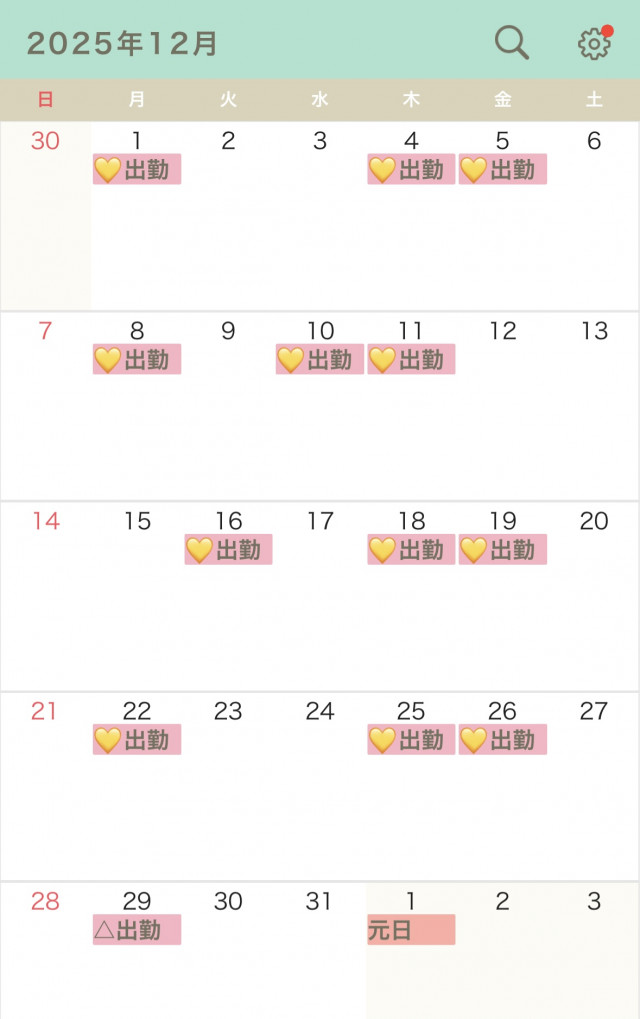Select Sunday December 14
The image size is (640, 1019).
point(46,595)
